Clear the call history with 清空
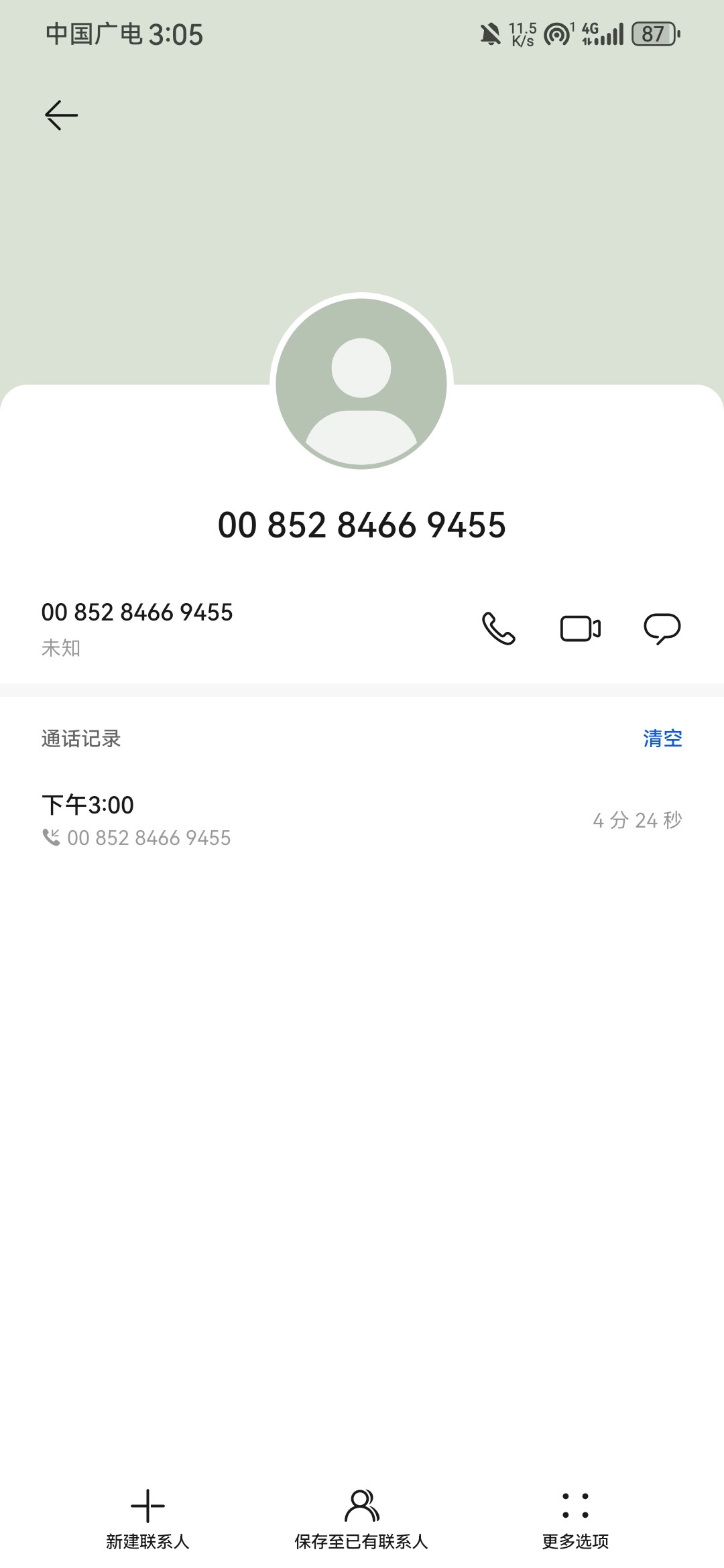724x1568 pixels. pos(662,738)
